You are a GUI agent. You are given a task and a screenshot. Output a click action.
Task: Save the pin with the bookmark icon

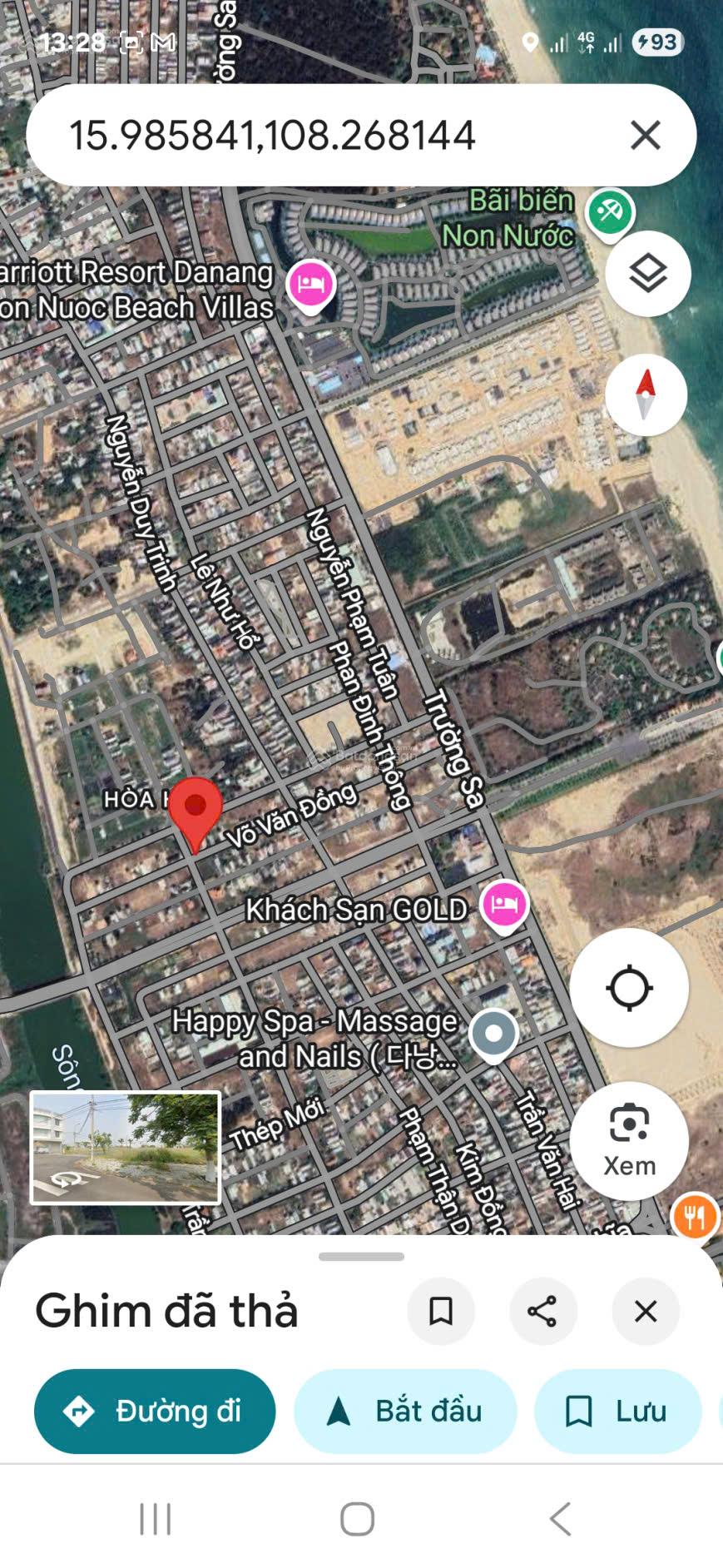click(441, 1311)
